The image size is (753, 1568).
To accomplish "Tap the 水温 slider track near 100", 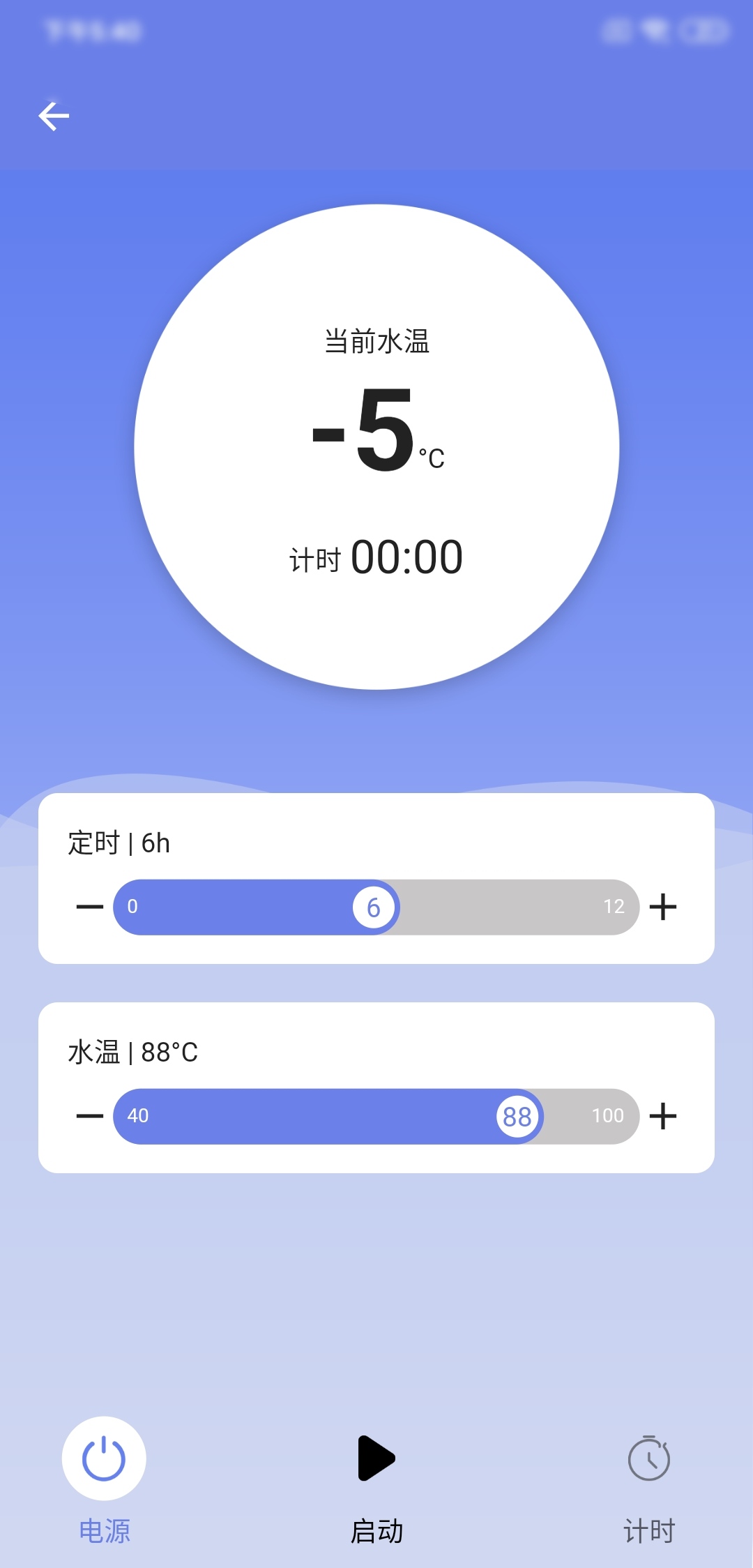I will click(x=607, y=1116).
